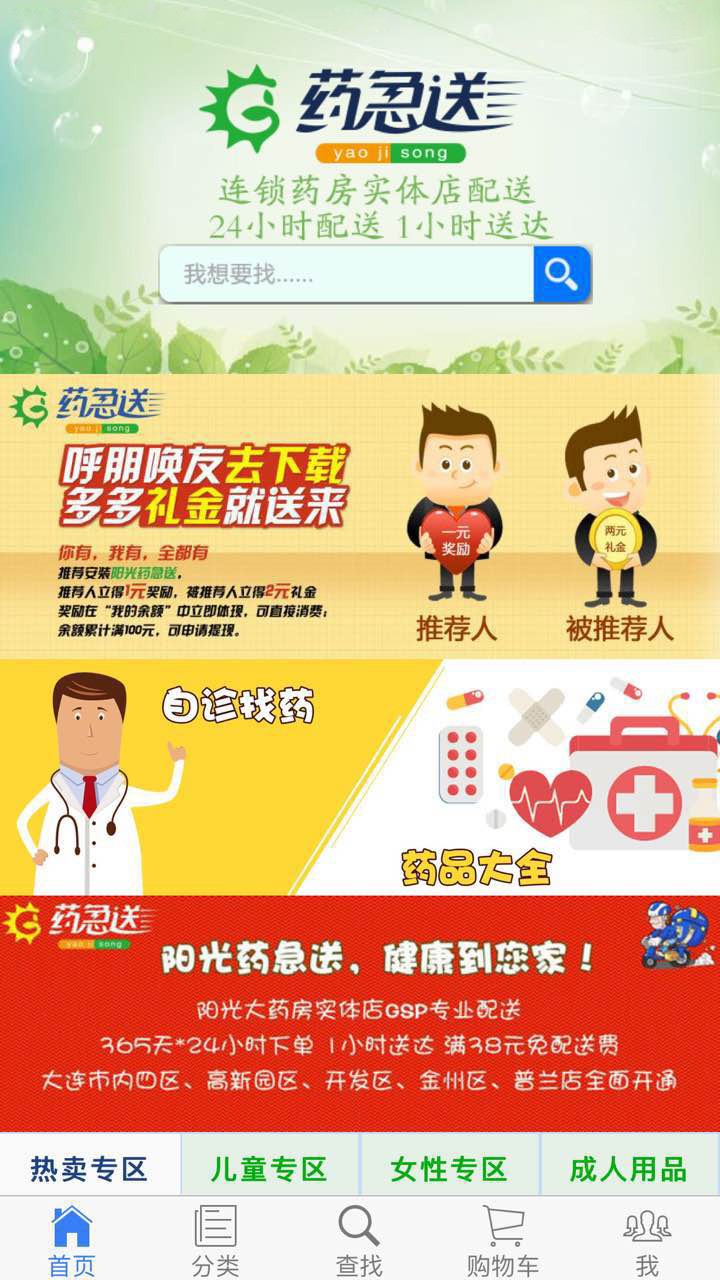
Task: Select the 女性专区 tab
Action: pyautogui.click(x=449, y=1166)
